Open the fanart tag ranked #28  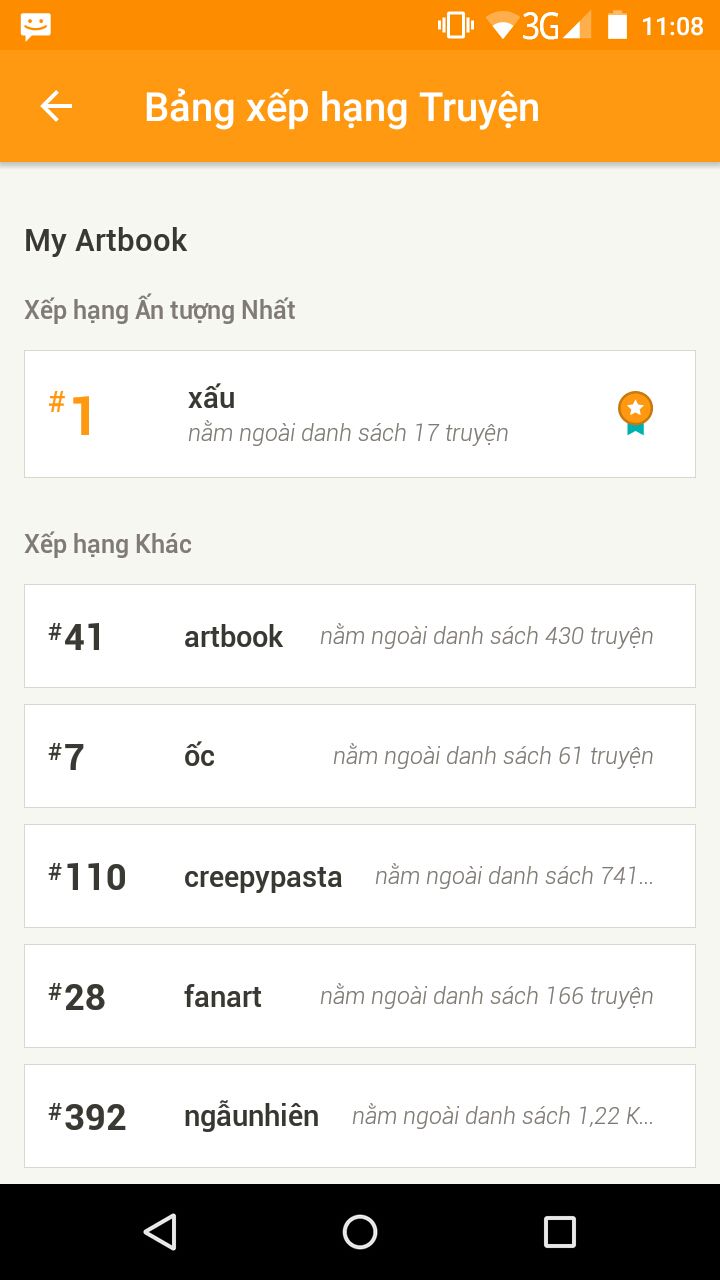click(360, 996)
